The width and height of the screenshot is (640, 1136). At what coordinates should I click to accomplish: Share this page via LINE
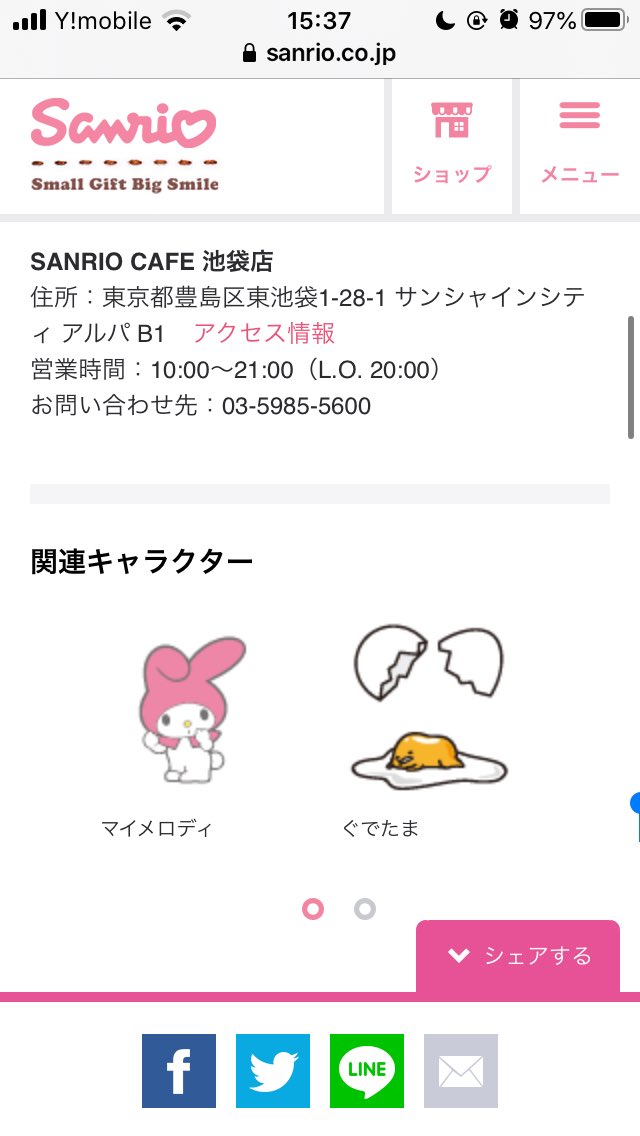click(367, 1071)
